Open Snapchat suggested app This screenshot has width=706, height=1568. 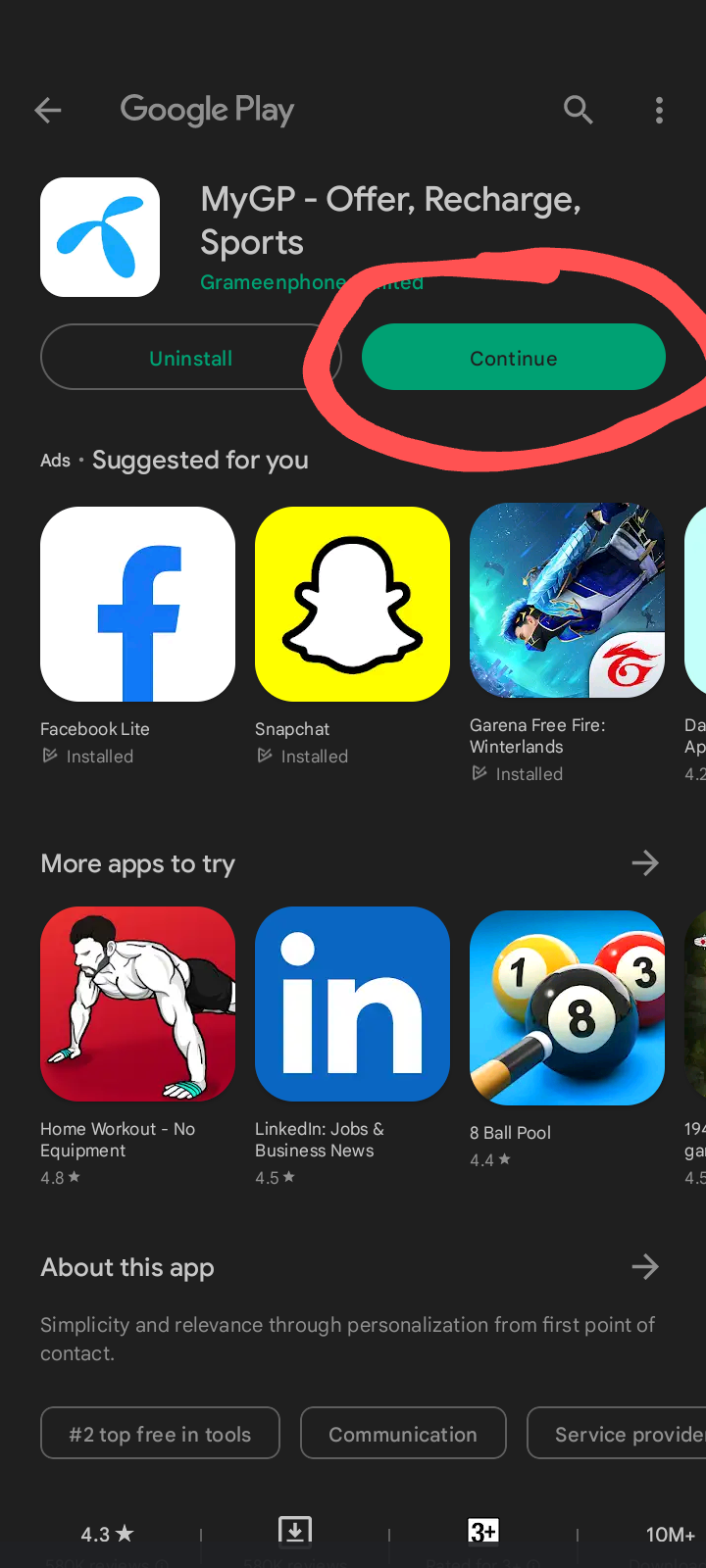[x=352, y=604]
